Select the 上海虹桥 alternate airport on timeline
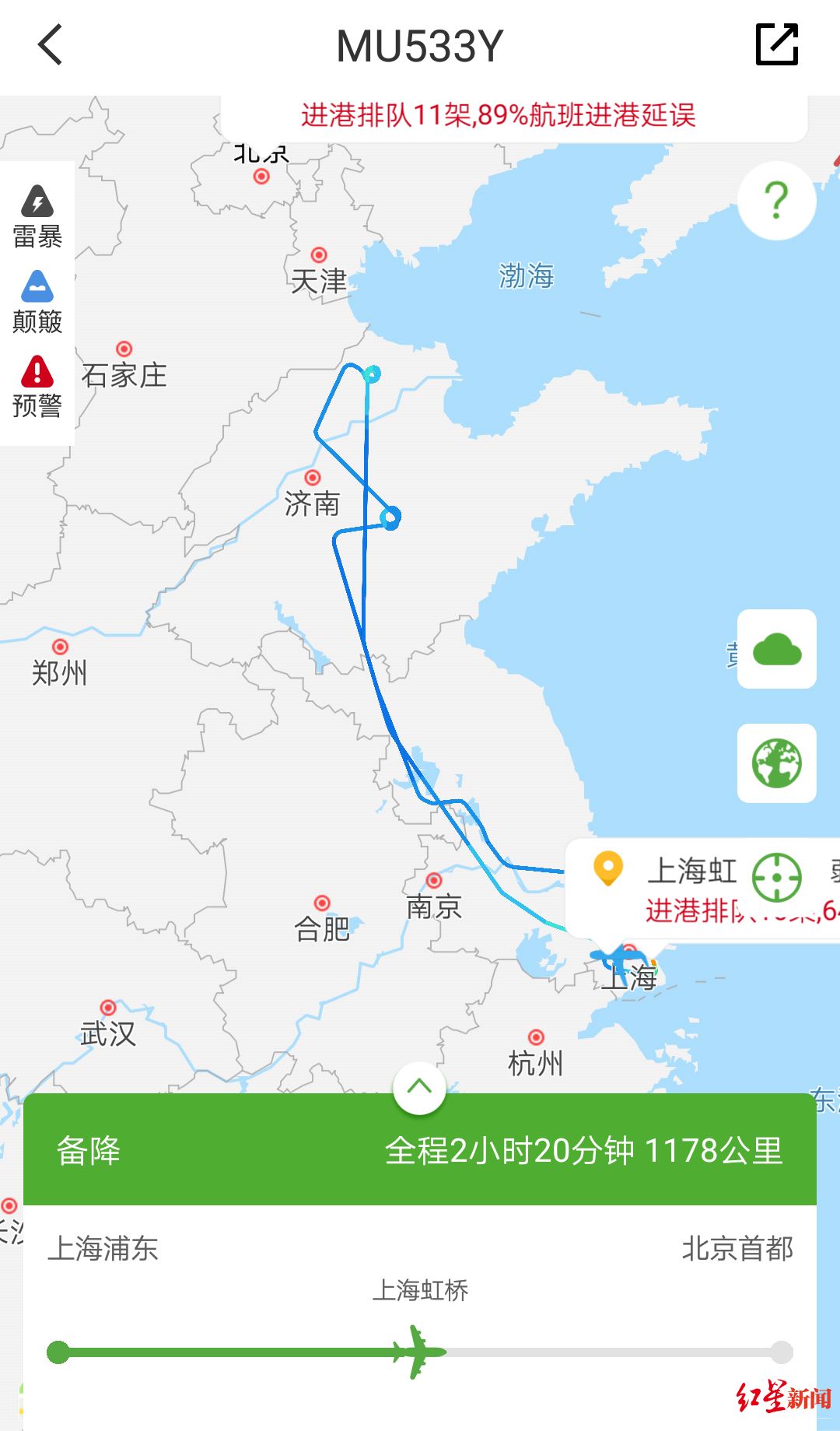Image resolution: width=840 pixels, height=1431 pixels. (420, 1290)
